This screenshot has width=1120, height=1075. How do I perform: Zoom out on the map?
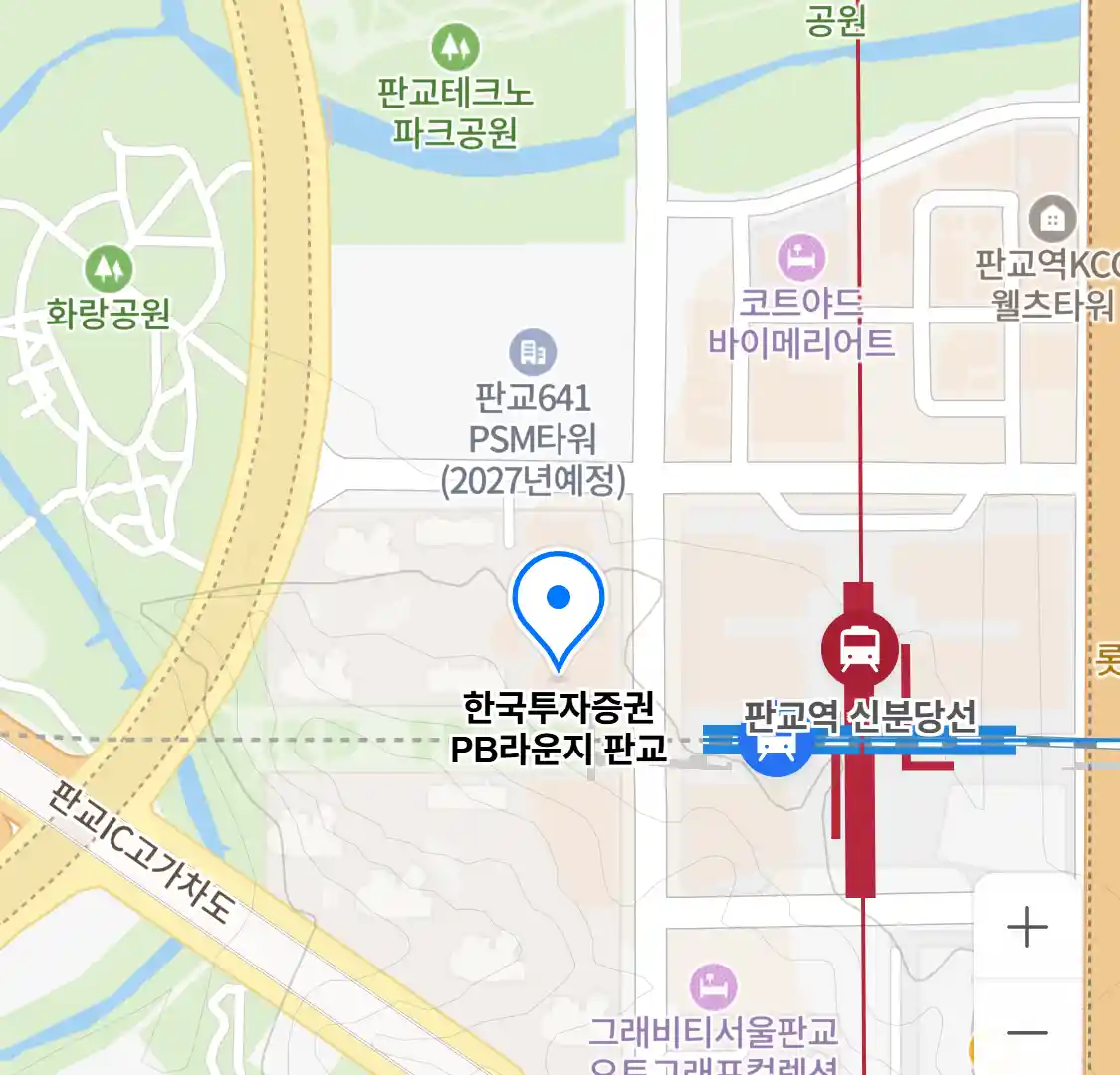coord(1027,1033)
